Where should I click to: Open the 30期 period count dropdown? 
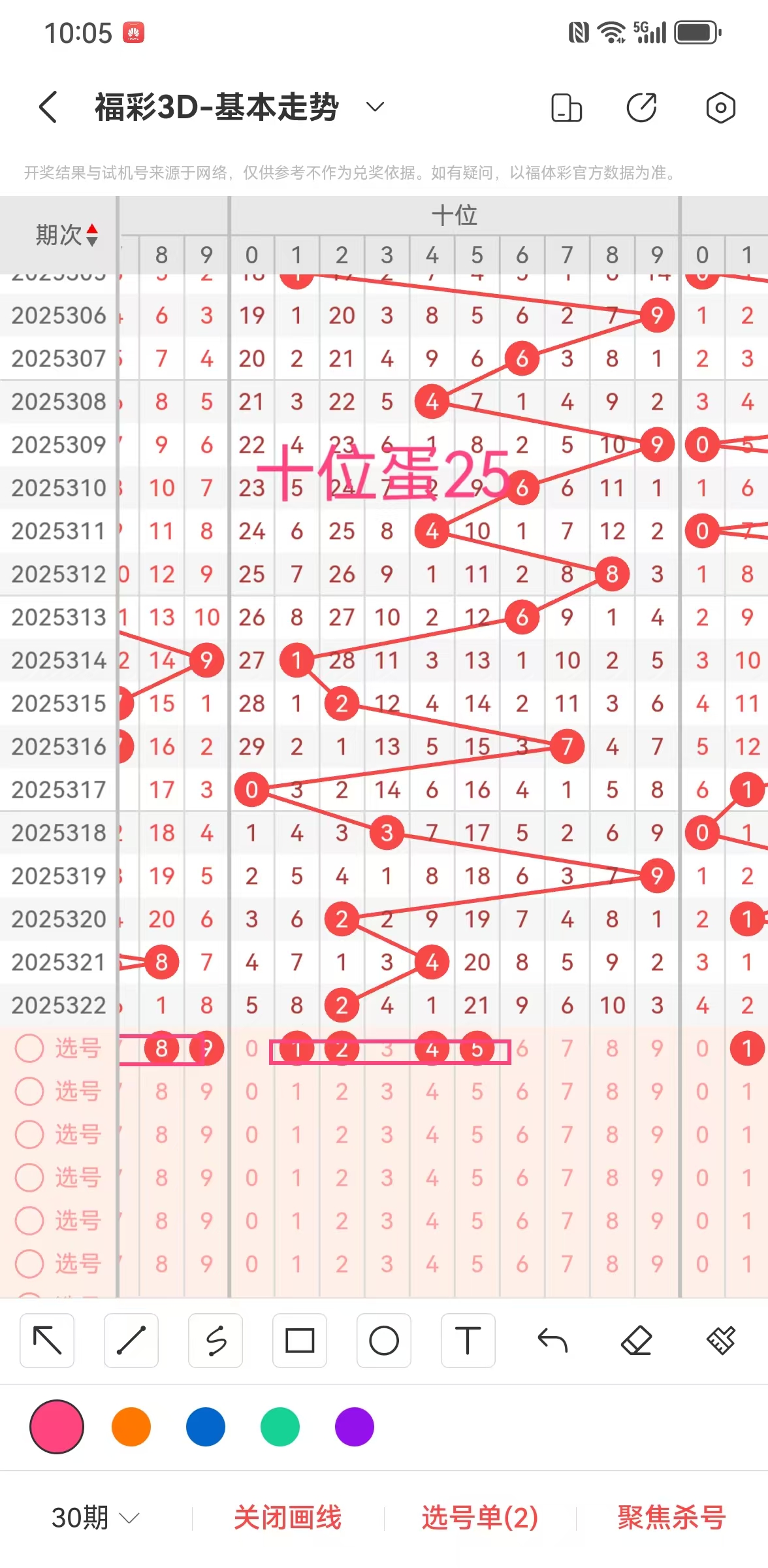(x=95, y=1517)
